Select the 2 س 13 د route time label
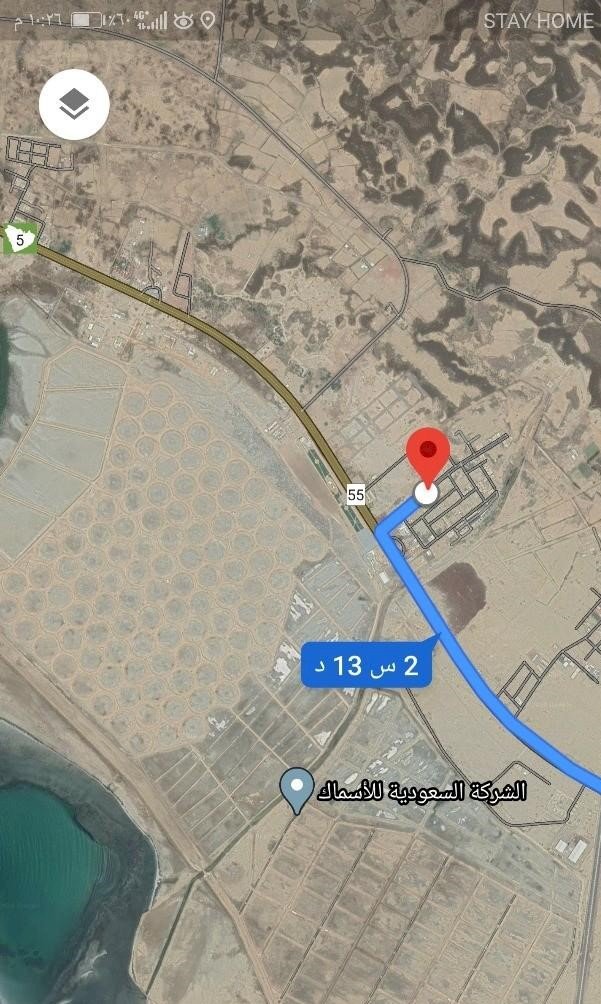Screen dimensions: 601x1004 [x=367, y=665]
